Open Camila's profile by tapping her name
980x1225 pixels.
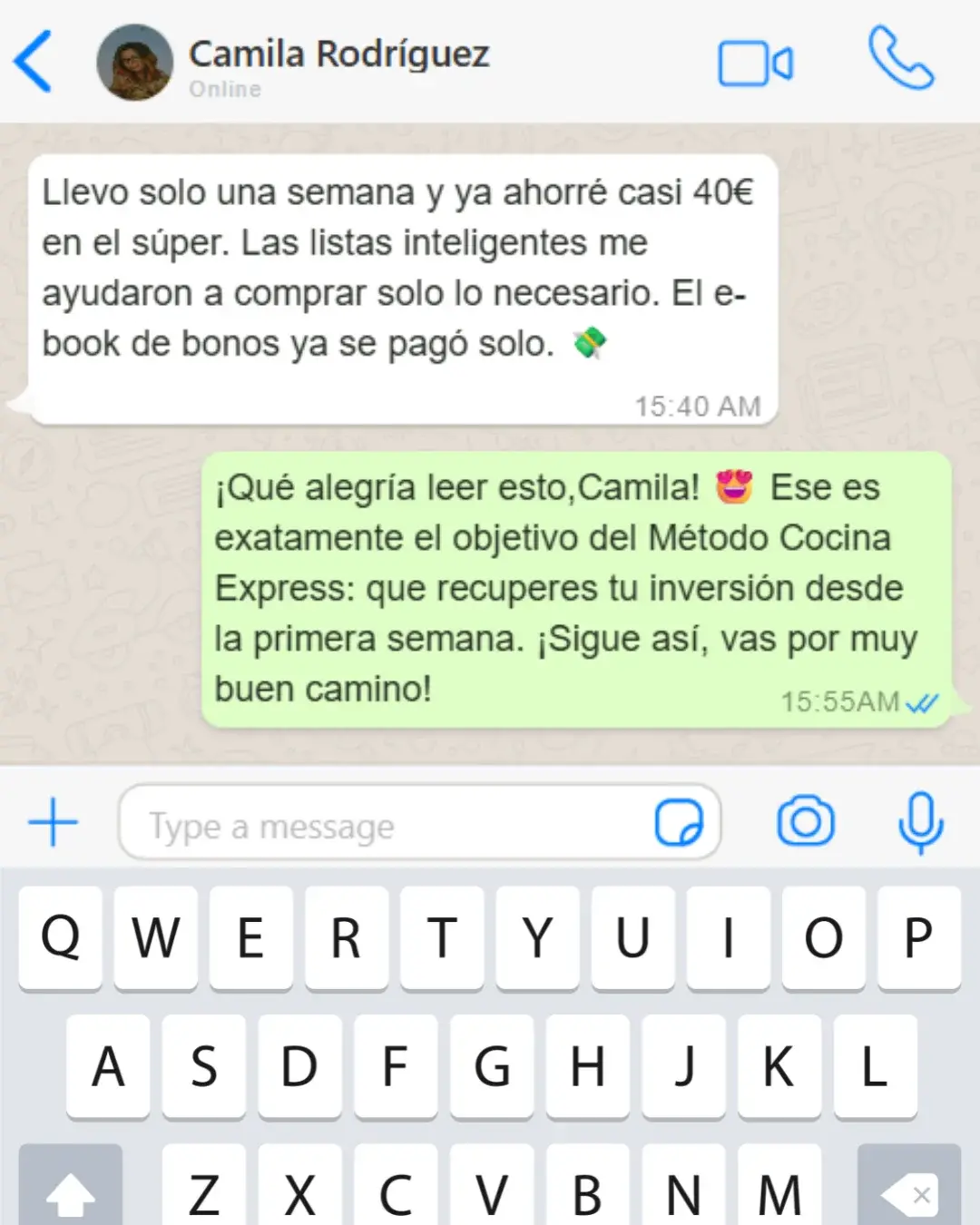click(338, 53)
